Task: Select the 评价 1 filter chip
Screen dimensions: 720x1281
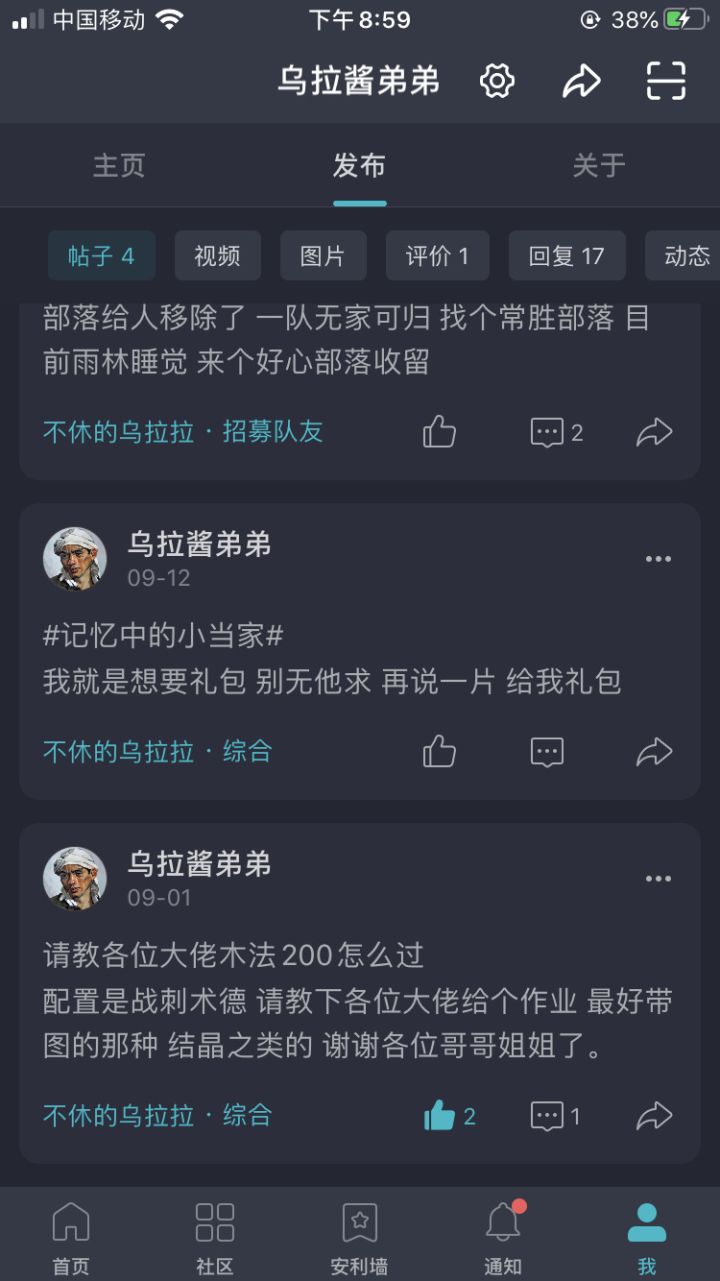Action: (437, 256)
